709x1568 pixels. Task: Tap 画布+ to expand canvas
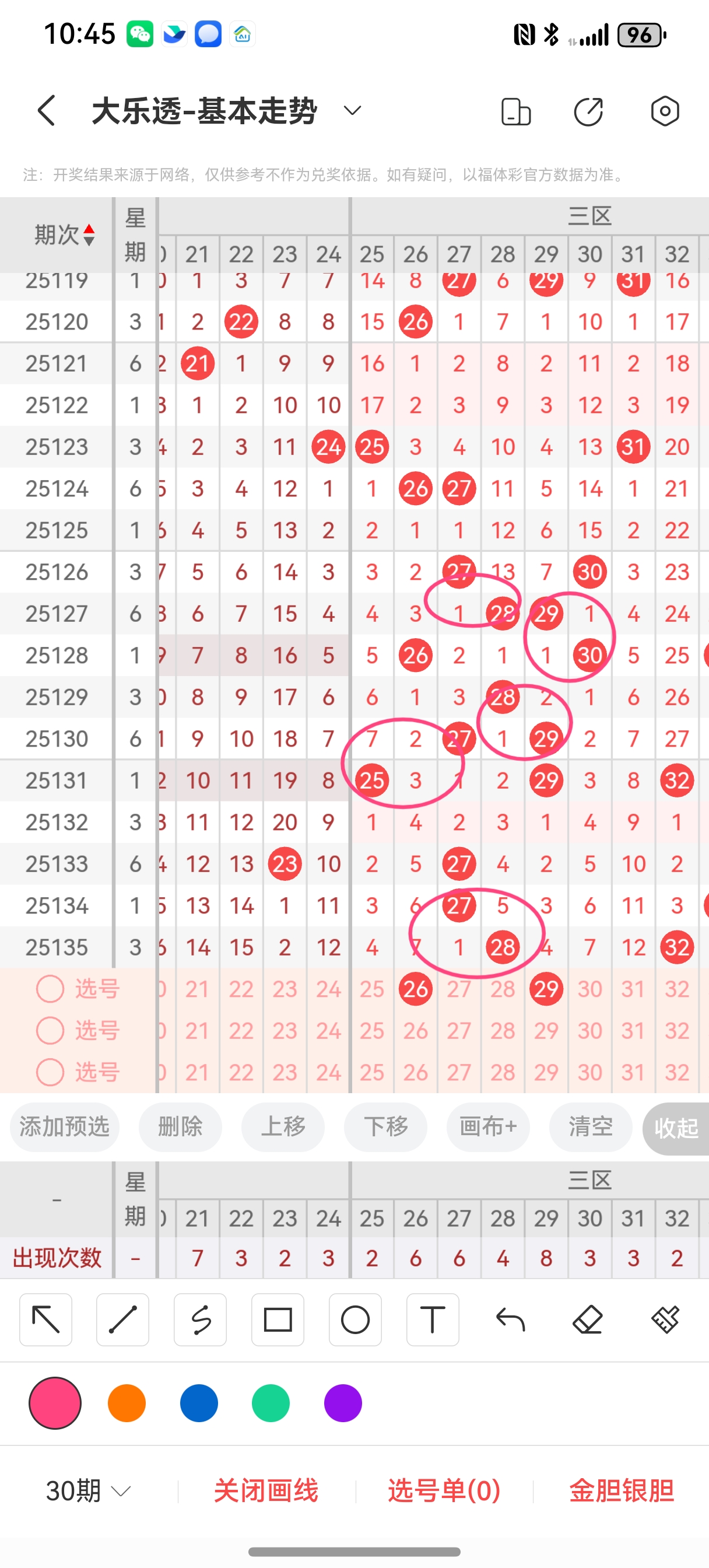pyautogui.click(x=488, y=1126)
